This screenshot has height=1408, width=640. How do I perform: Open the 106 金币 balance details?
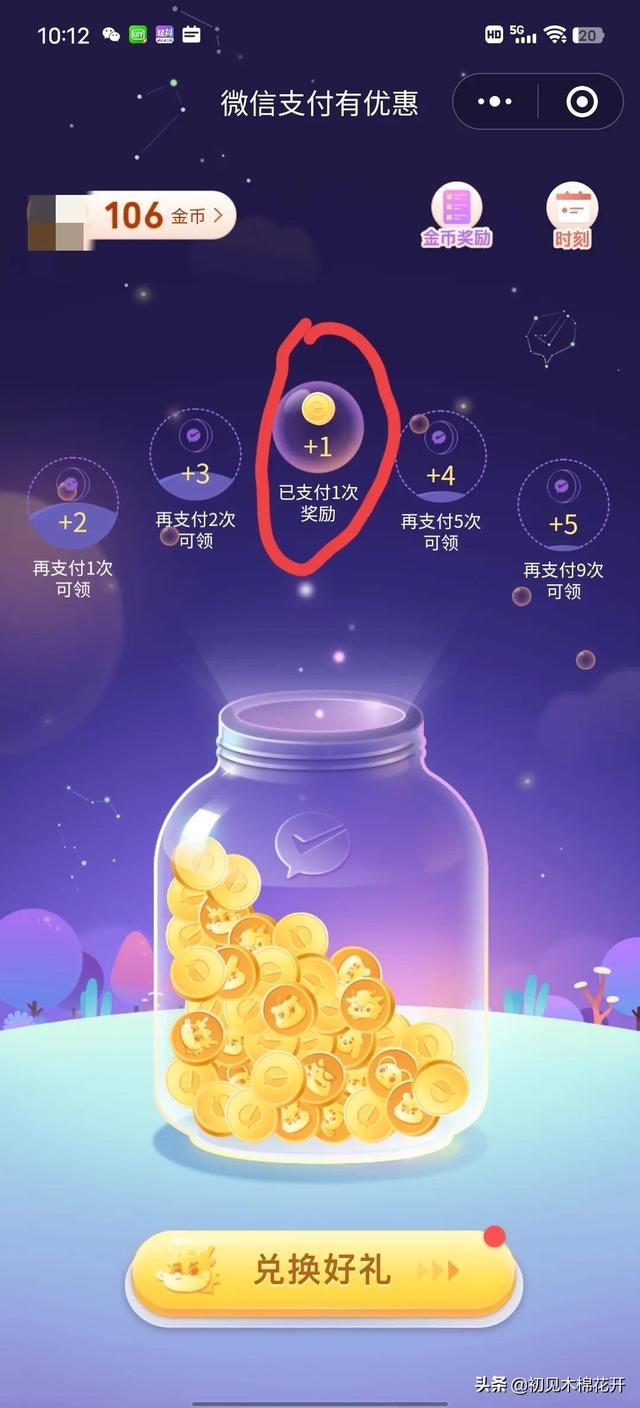(x=165, y=215)
